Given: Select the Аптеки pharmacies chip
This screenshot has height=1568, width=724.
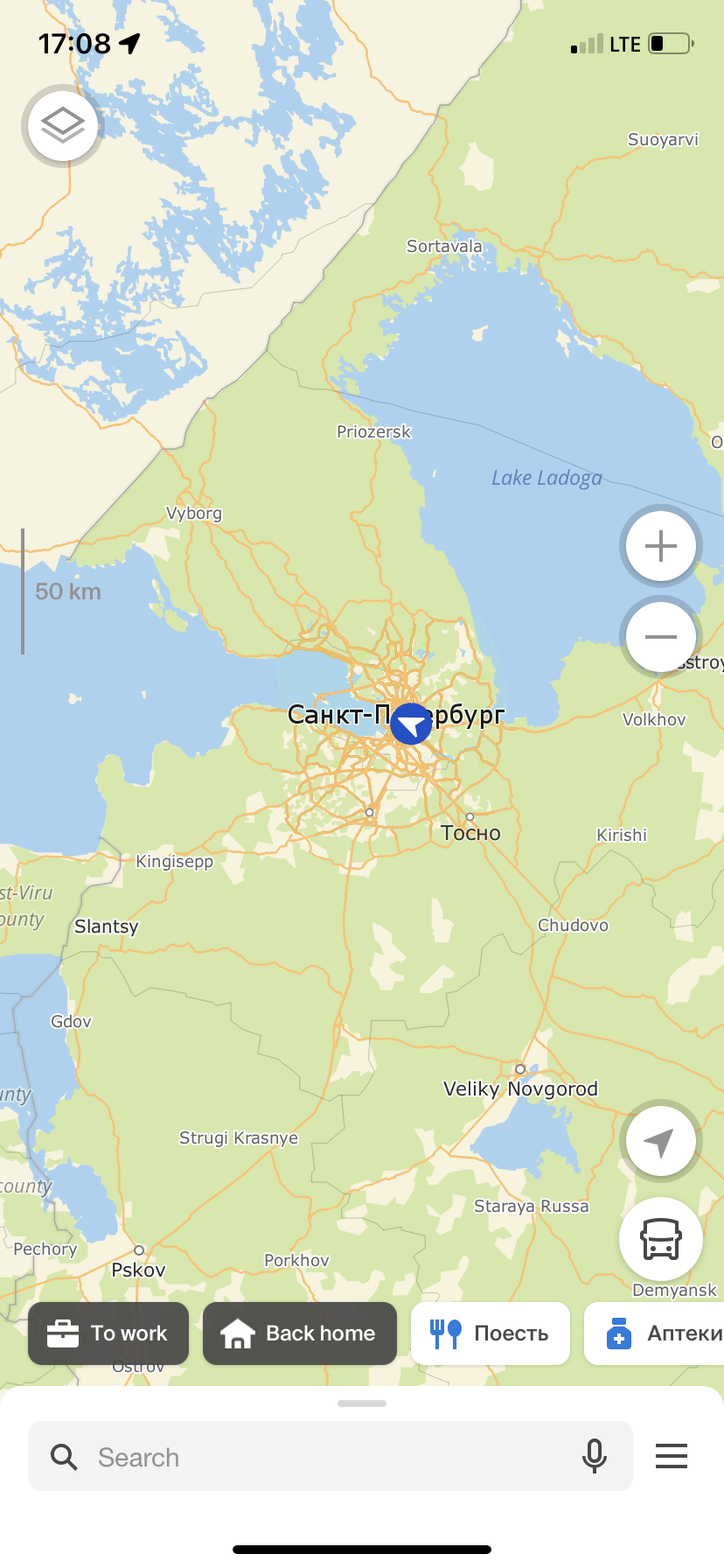Looking at the screenshot, I should click(x=654, y=1333).
